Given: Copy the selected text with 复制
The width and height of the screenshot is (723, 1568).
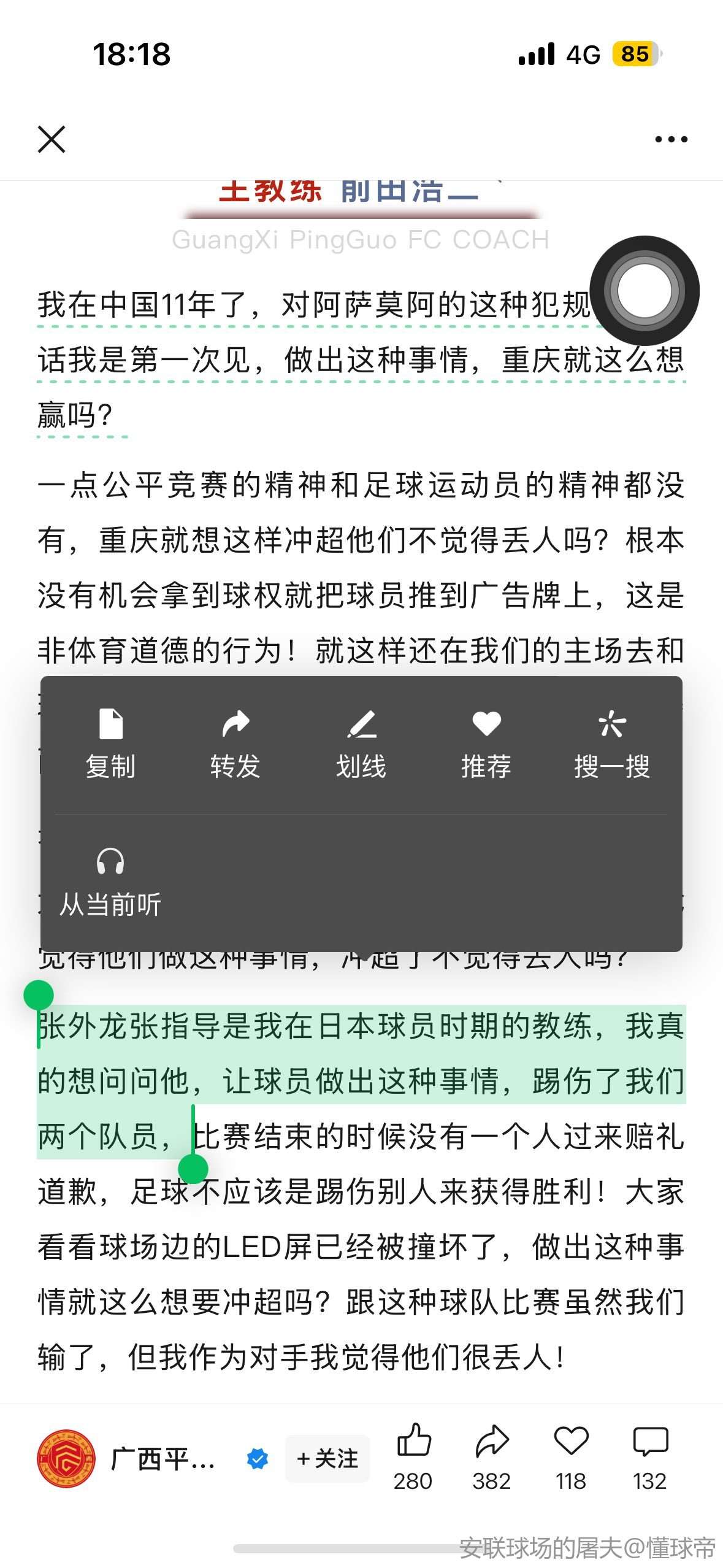Looking at the screenshot, I should pyautogui.click(x=110, y=744).
